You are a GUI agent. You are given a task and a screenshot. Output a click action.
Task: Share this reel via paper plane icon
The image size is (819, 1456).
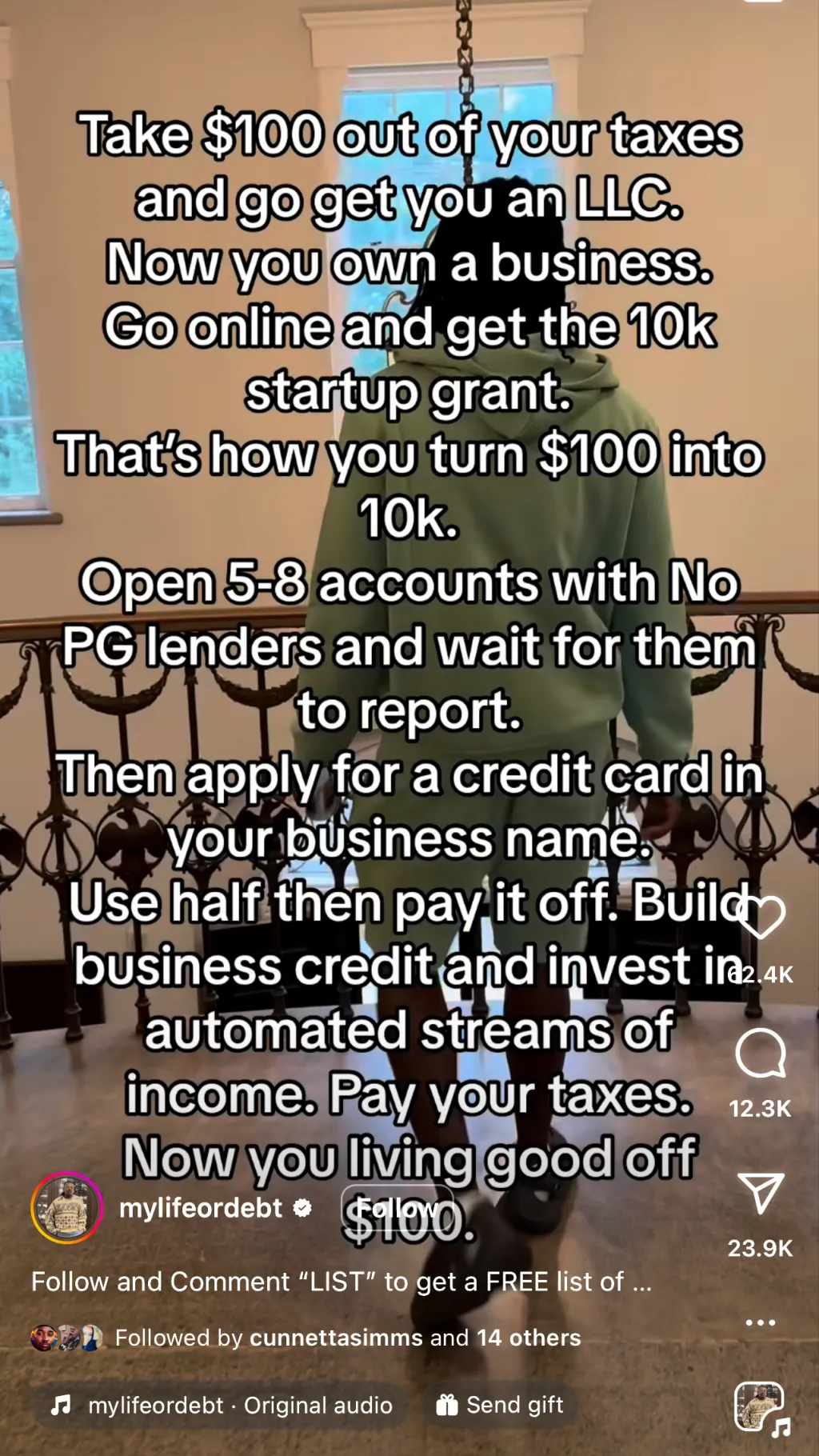(761, 1194)
